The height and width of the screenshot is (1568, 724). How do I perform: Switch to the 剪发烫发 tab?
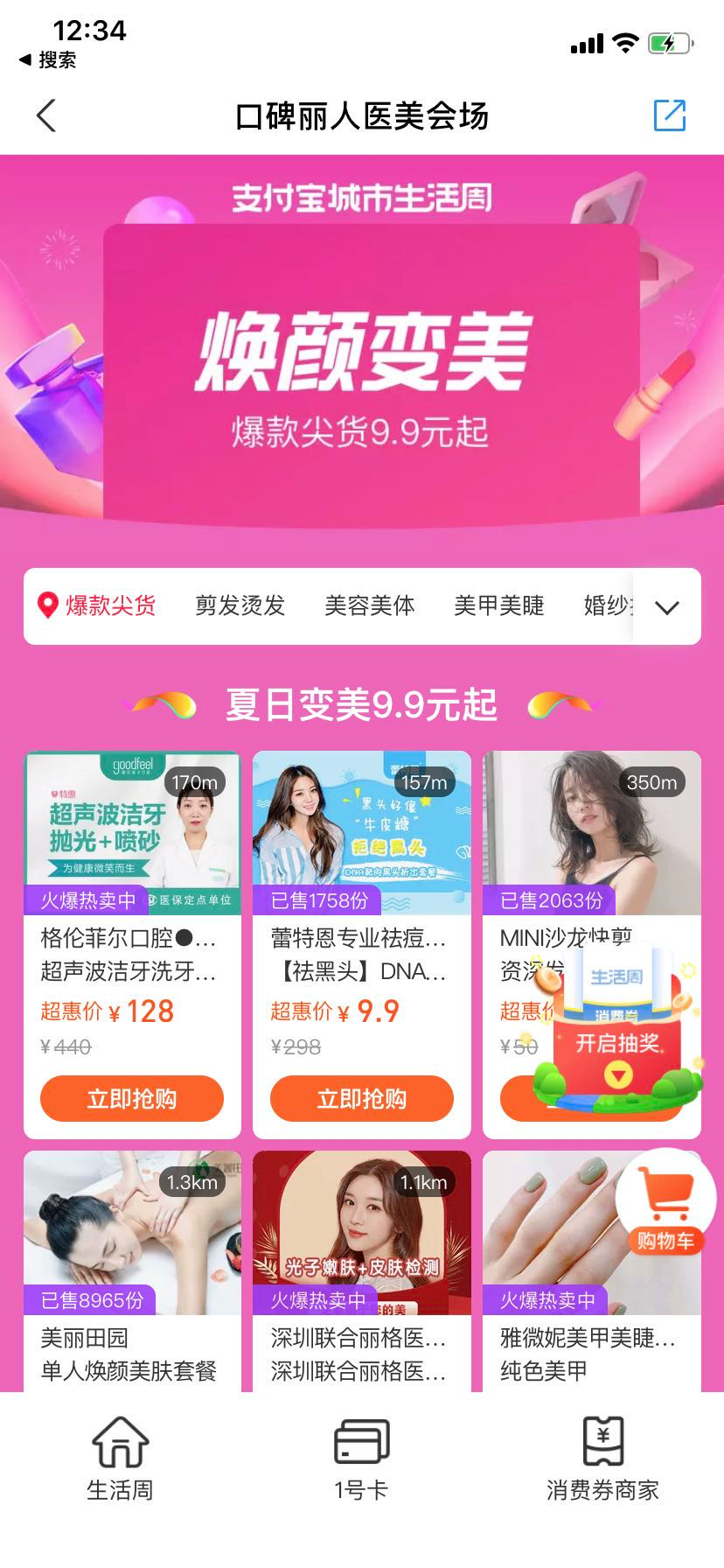coord(240,605)
